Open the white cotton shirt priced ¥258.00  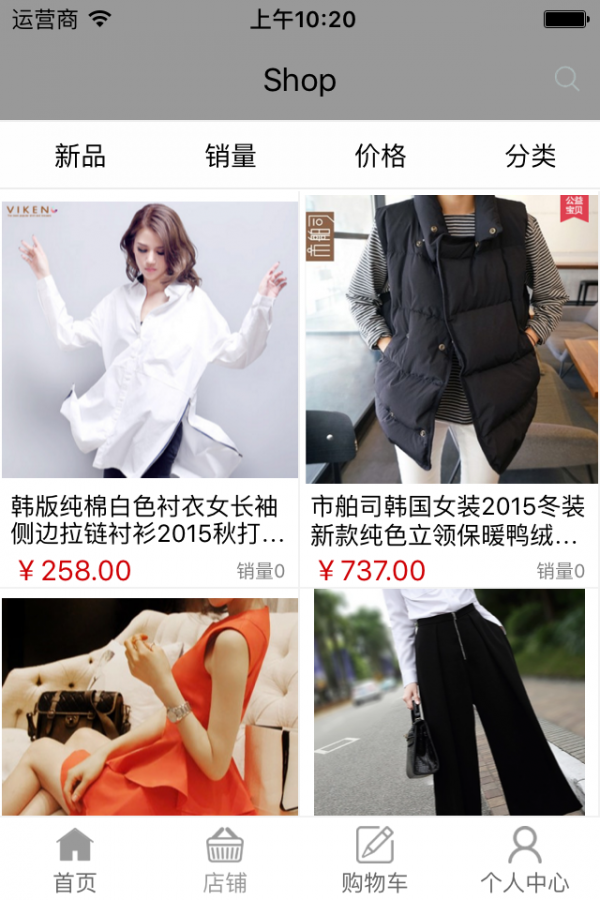(x=150, y=340)
